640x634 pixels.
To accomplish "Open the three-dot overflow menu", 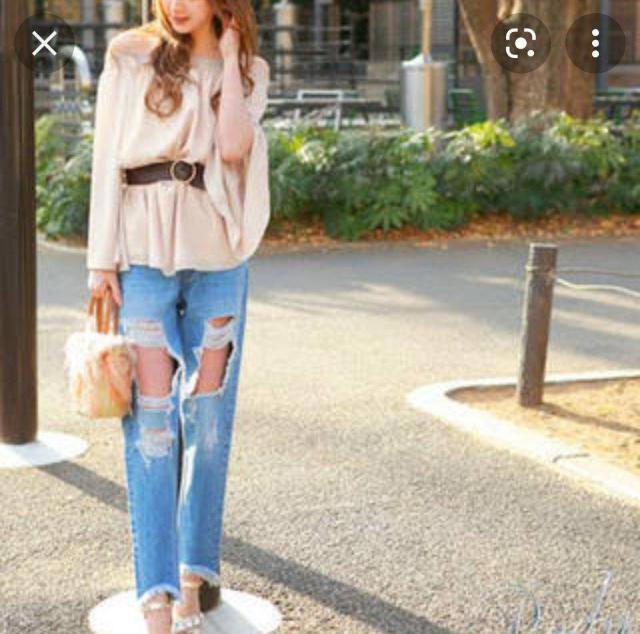I will tap(595, 43).
